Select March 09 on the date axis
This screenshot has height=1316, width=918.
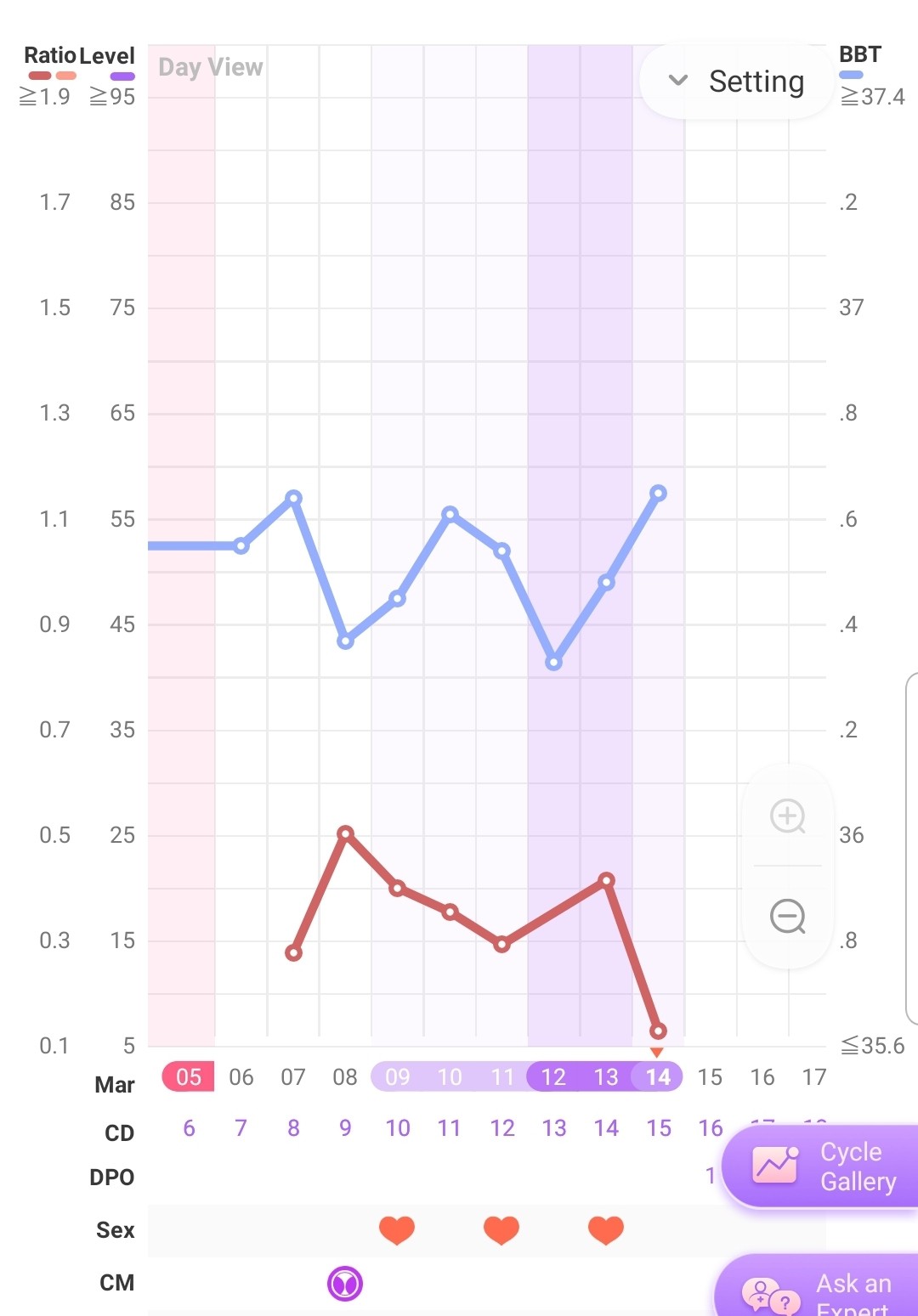coord(397,1077)
